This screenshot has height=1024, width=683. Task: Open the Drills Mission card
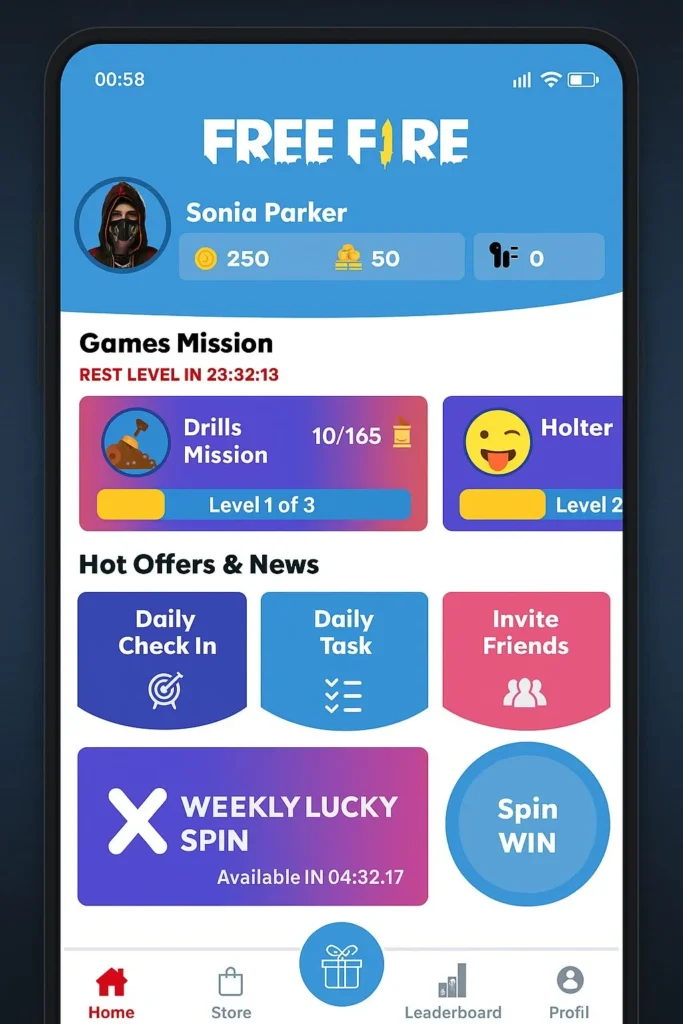point(253,463)
